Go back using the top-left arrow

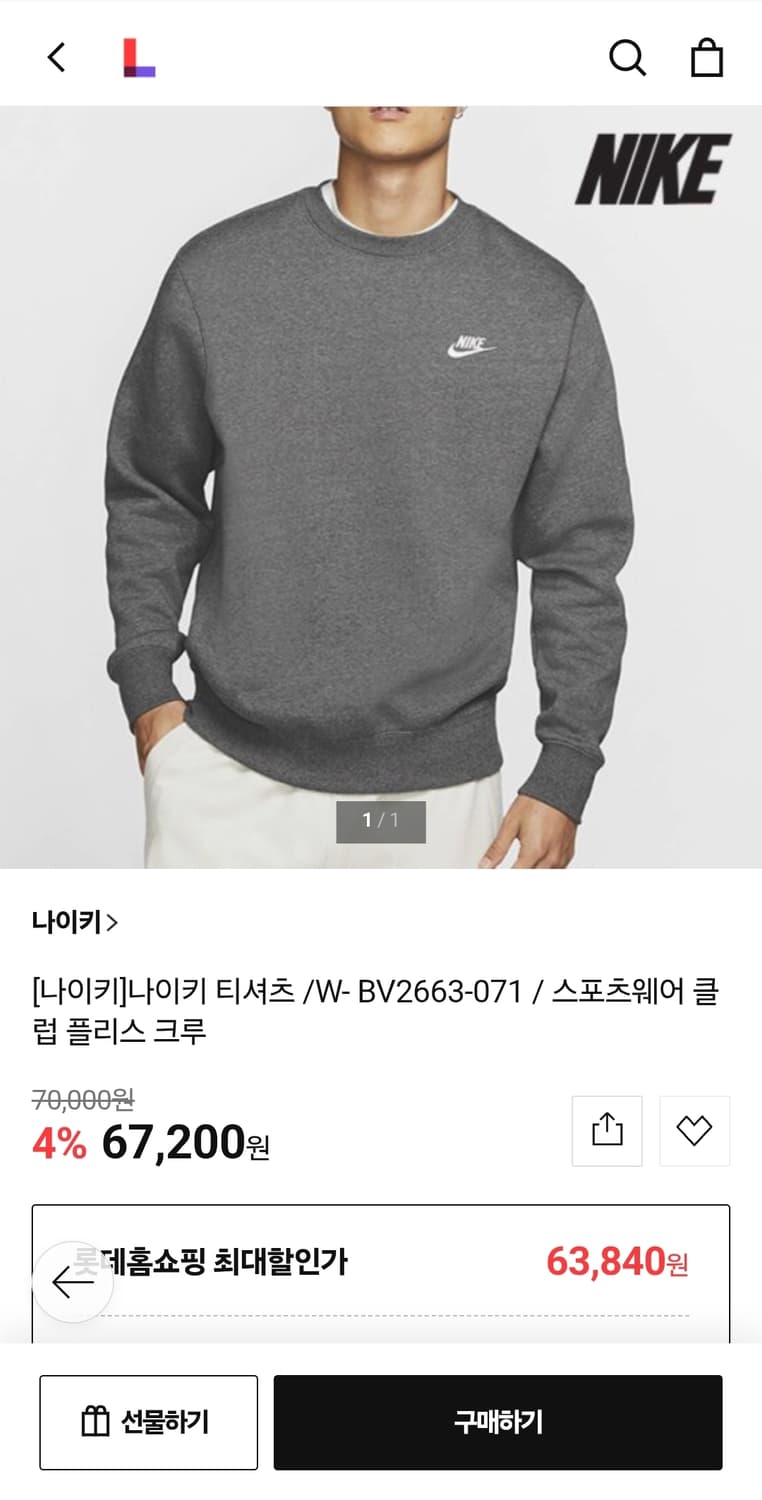point(55,57)
